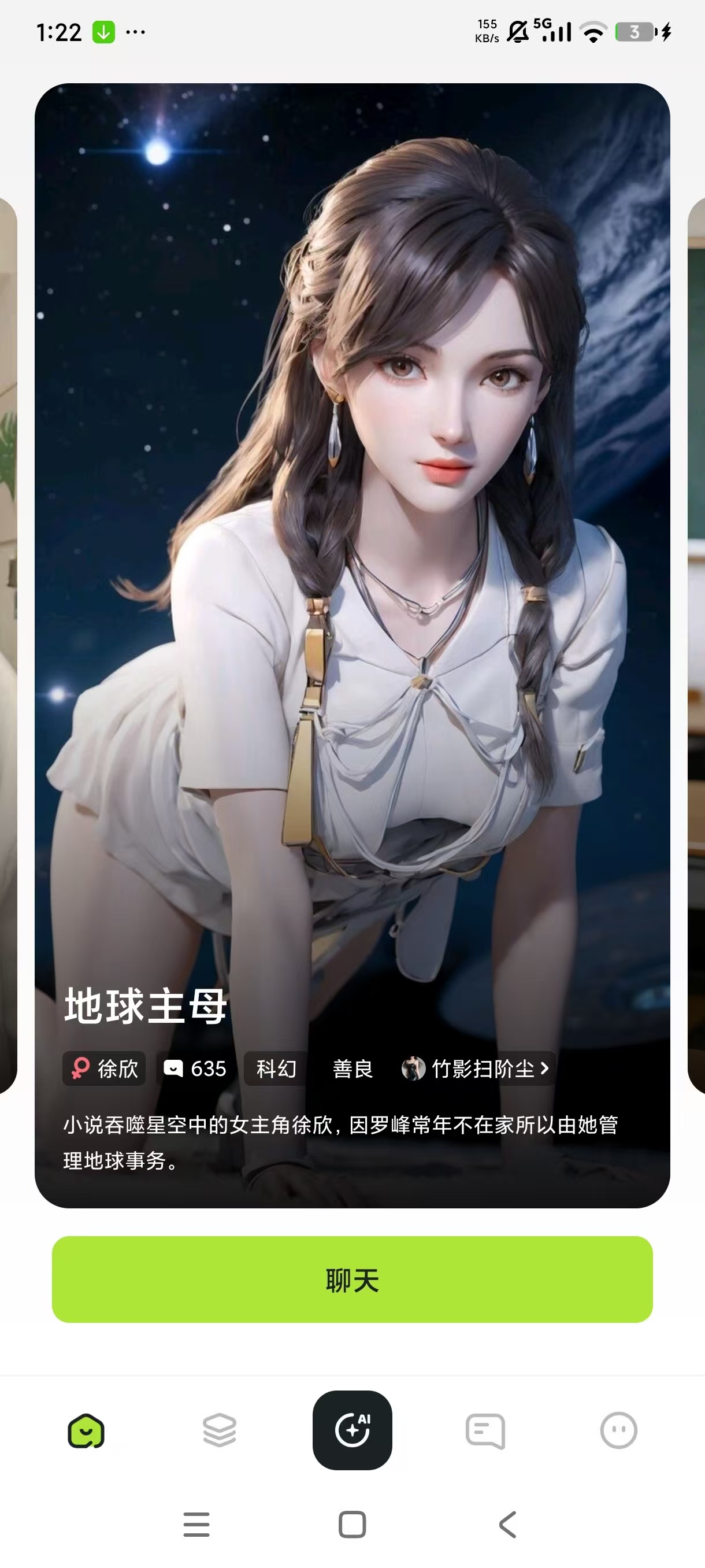The image size is (705, 1568).
Task: Start chatting via the green 聊天 button
Action: (352, 1279)
